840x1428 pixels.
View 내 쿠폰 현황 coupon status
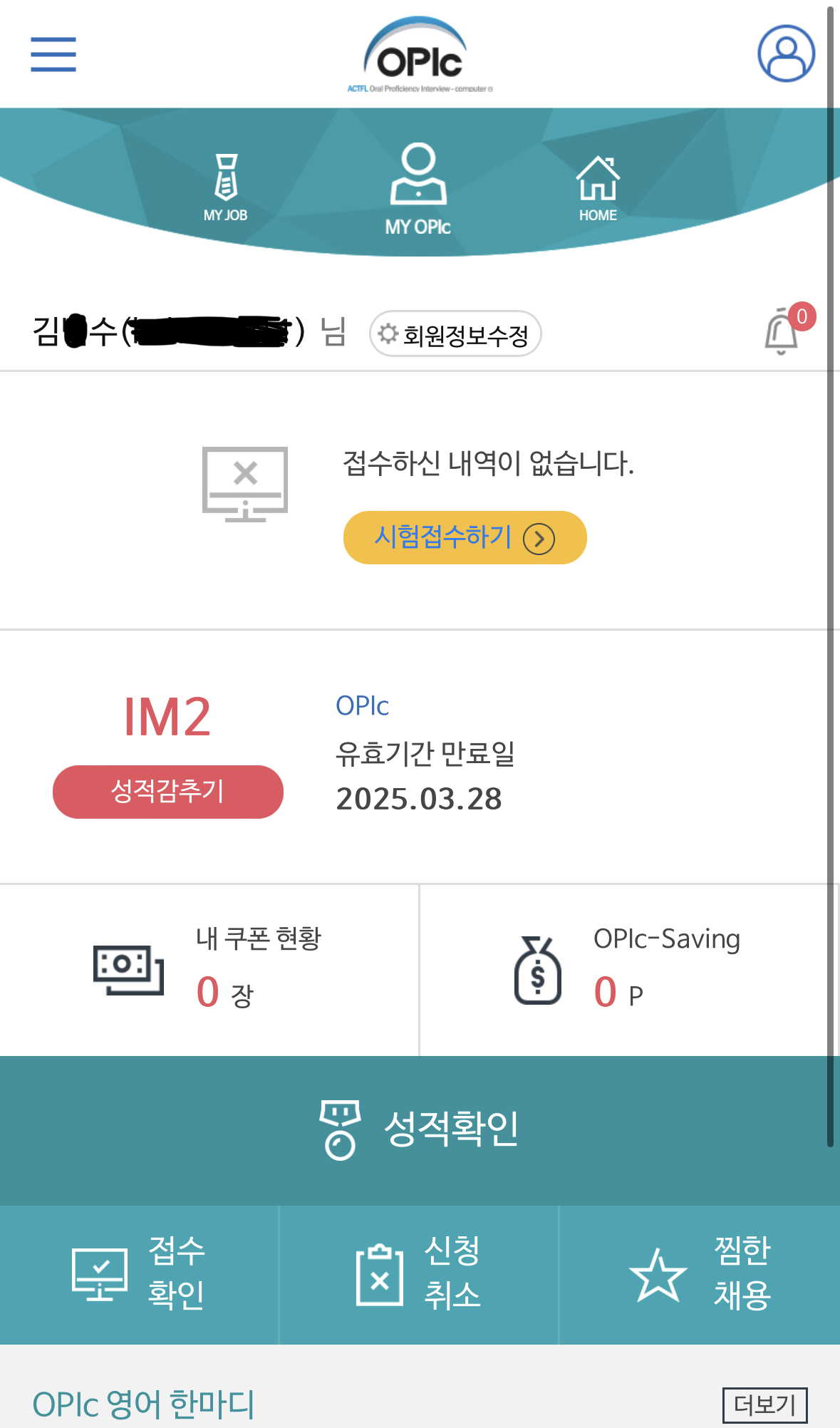click(x=209, y=969)
